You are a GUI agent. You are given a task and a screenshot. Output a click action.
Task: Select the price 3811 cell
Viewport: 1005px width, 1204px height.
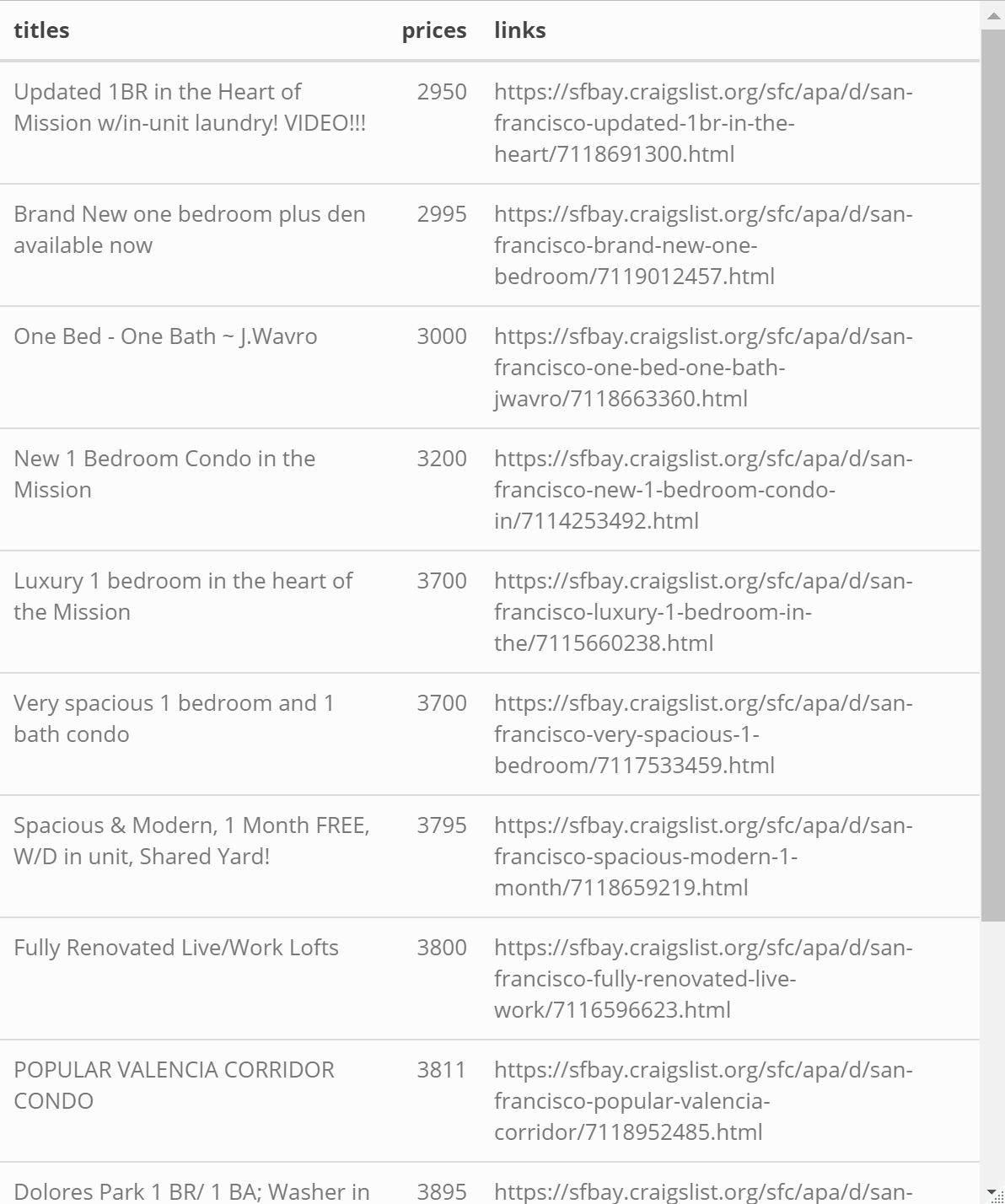coord(441,1070)
